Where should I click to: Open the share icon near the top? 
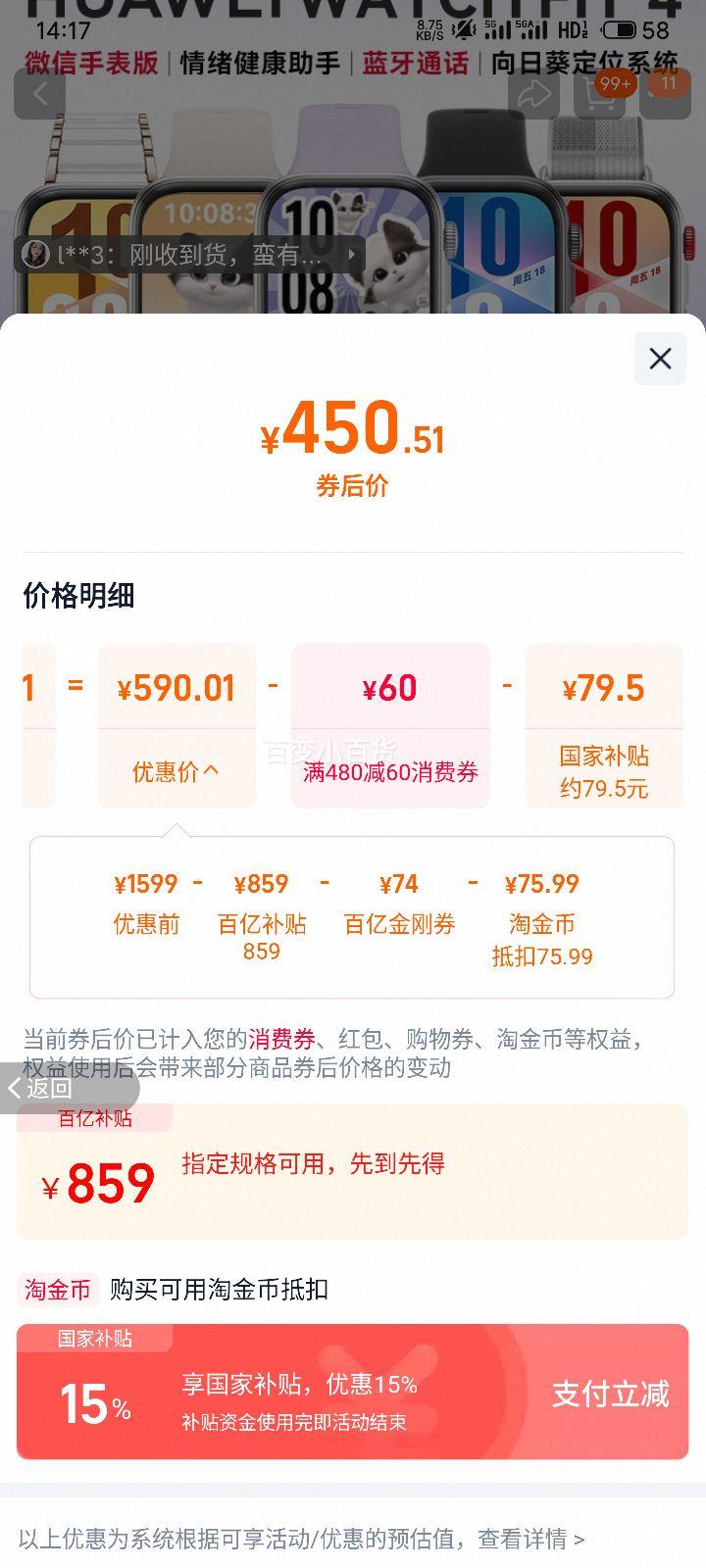click(534, 93)
